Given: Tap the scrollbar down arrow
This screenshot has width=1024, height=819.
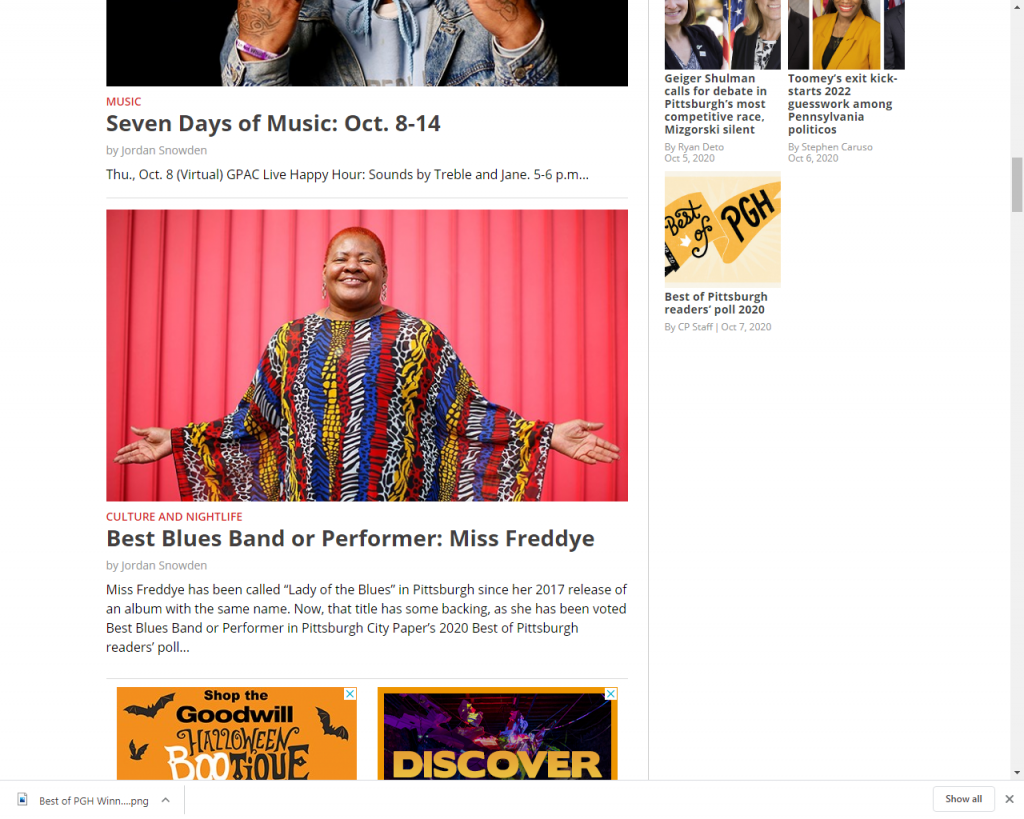Looking at the screenshot, I should coord(1017,772).
